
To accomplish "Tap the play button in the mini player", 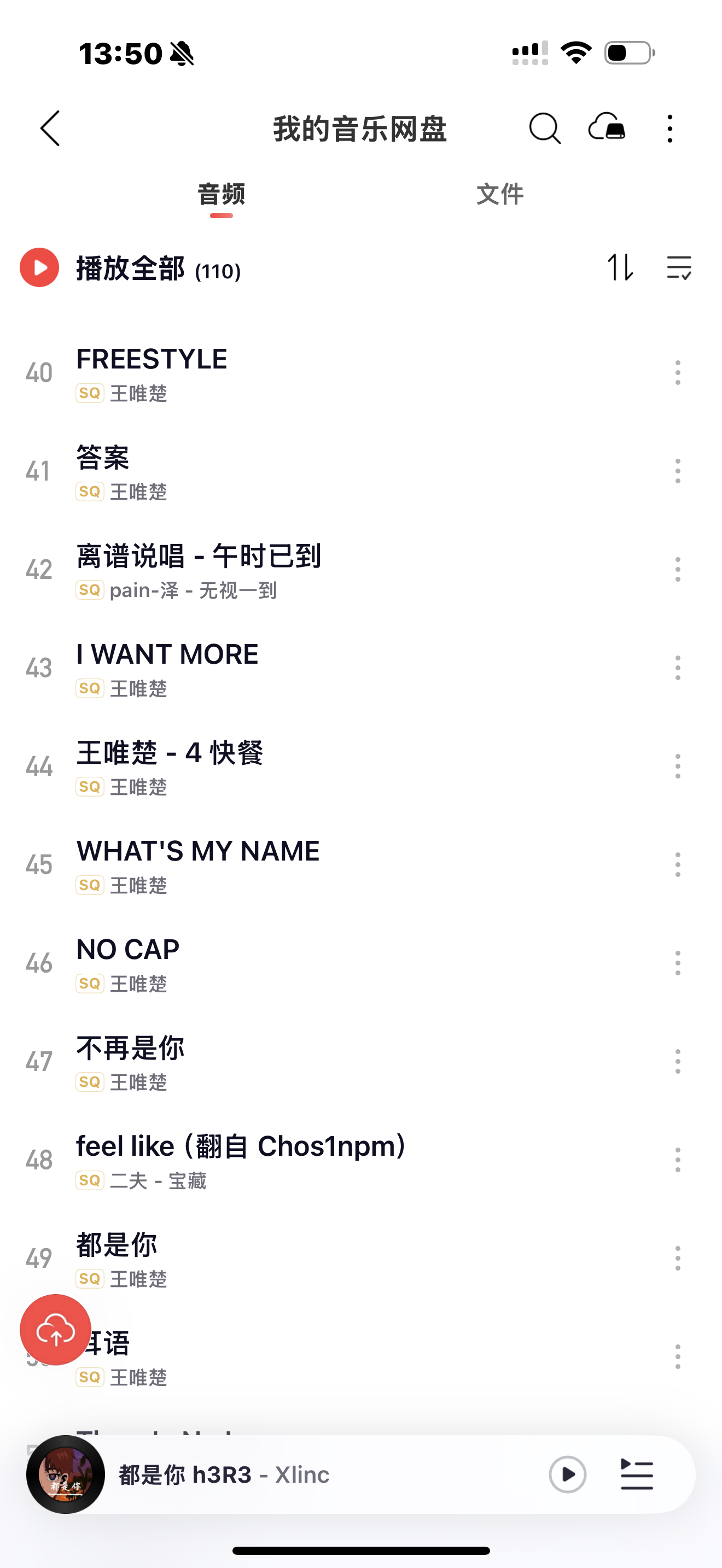I will [x=568, y=1476].
